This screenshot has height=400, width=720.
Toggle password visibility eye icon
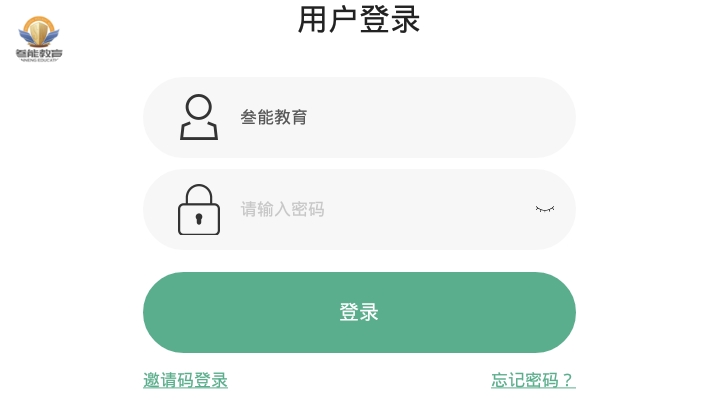545,209
